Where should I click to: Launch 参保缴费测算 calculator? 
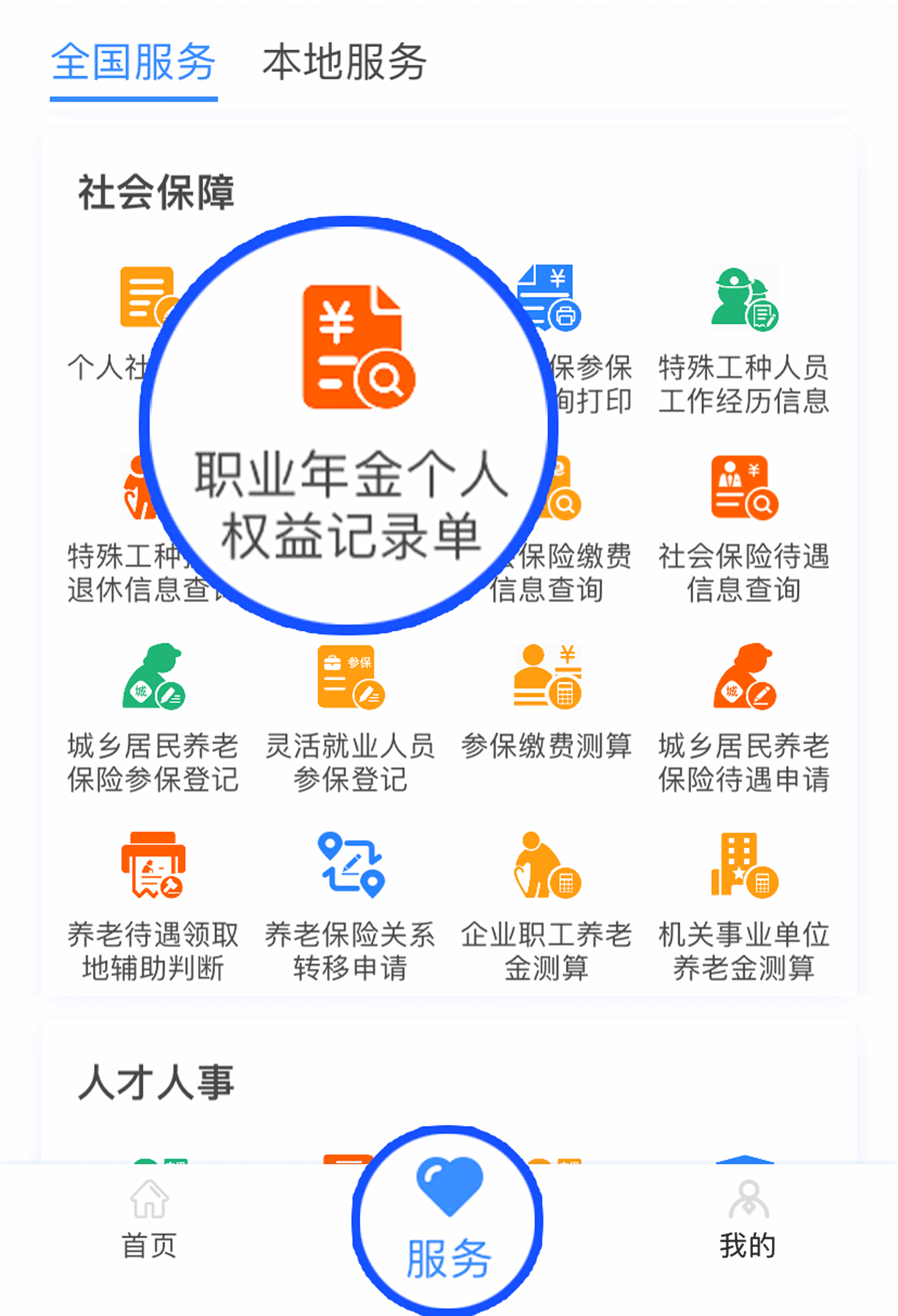tap(547, 702)
